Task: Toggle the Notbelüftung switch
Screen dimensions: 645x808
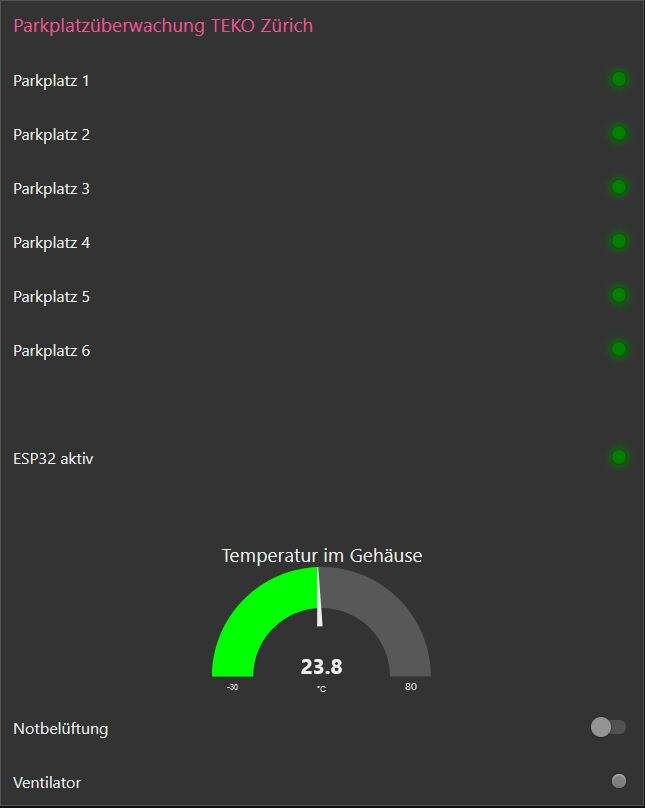Action: 608,727
